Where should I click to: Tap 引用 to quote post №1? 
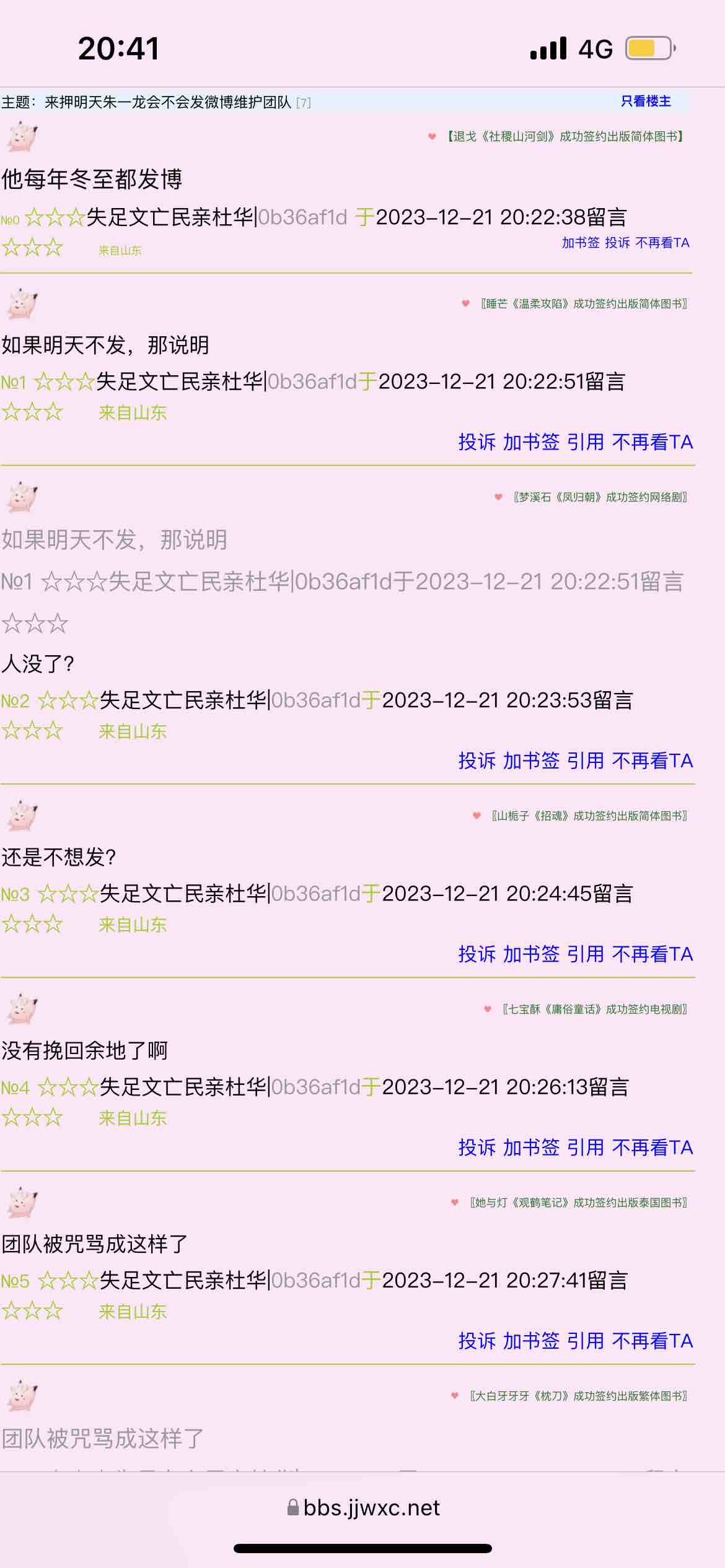585,442
